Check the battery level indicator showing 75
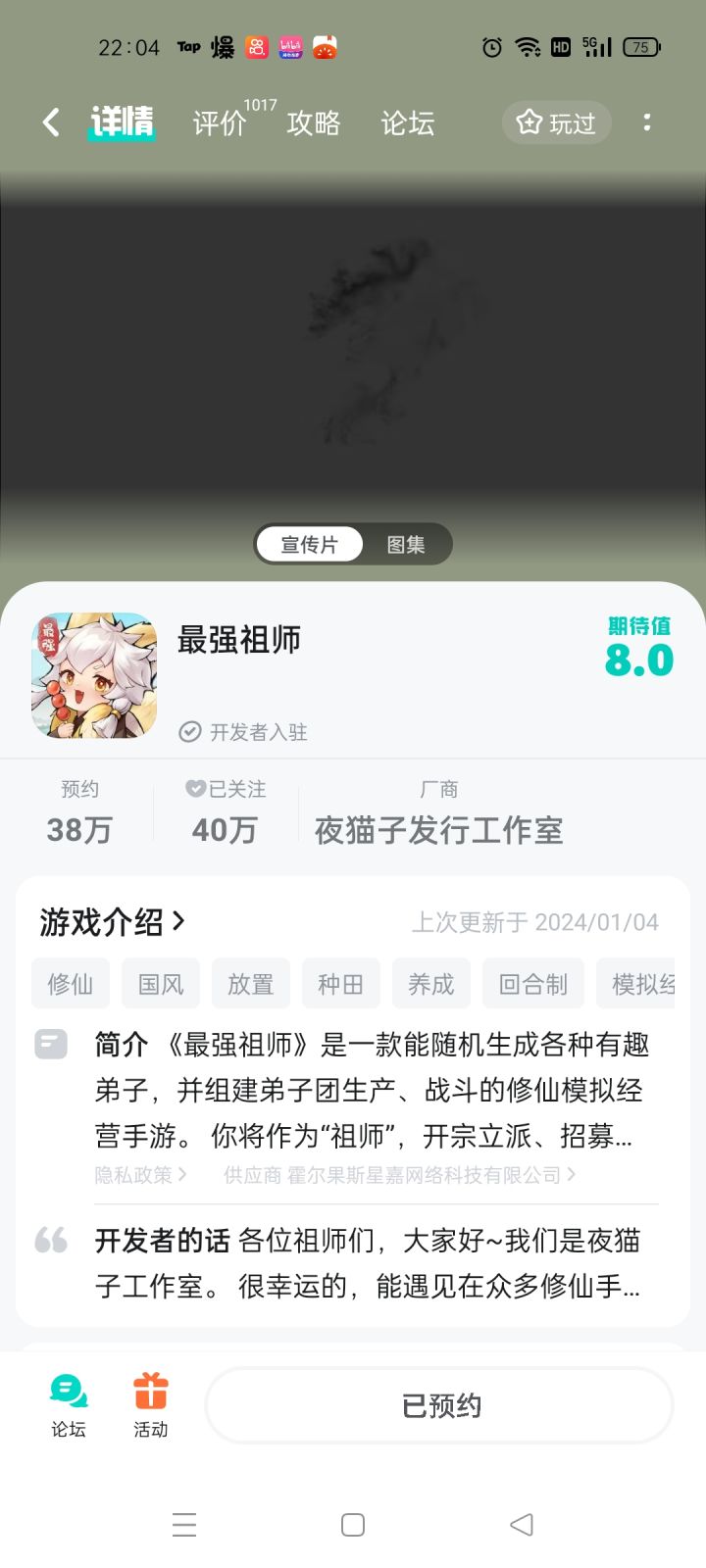This screenshot has width=706, height=1568. tap(642, 46)
